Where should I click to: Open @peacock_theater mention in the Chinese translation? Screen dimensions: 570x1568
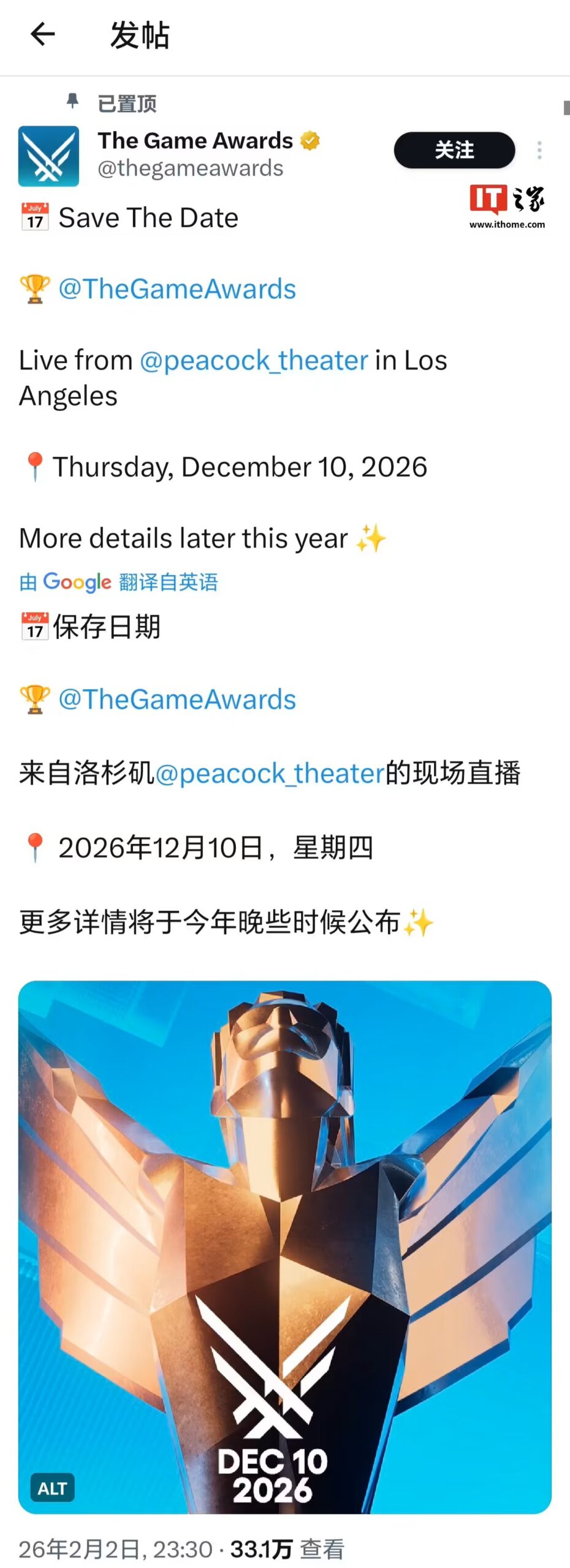click(x=270, y=774)
